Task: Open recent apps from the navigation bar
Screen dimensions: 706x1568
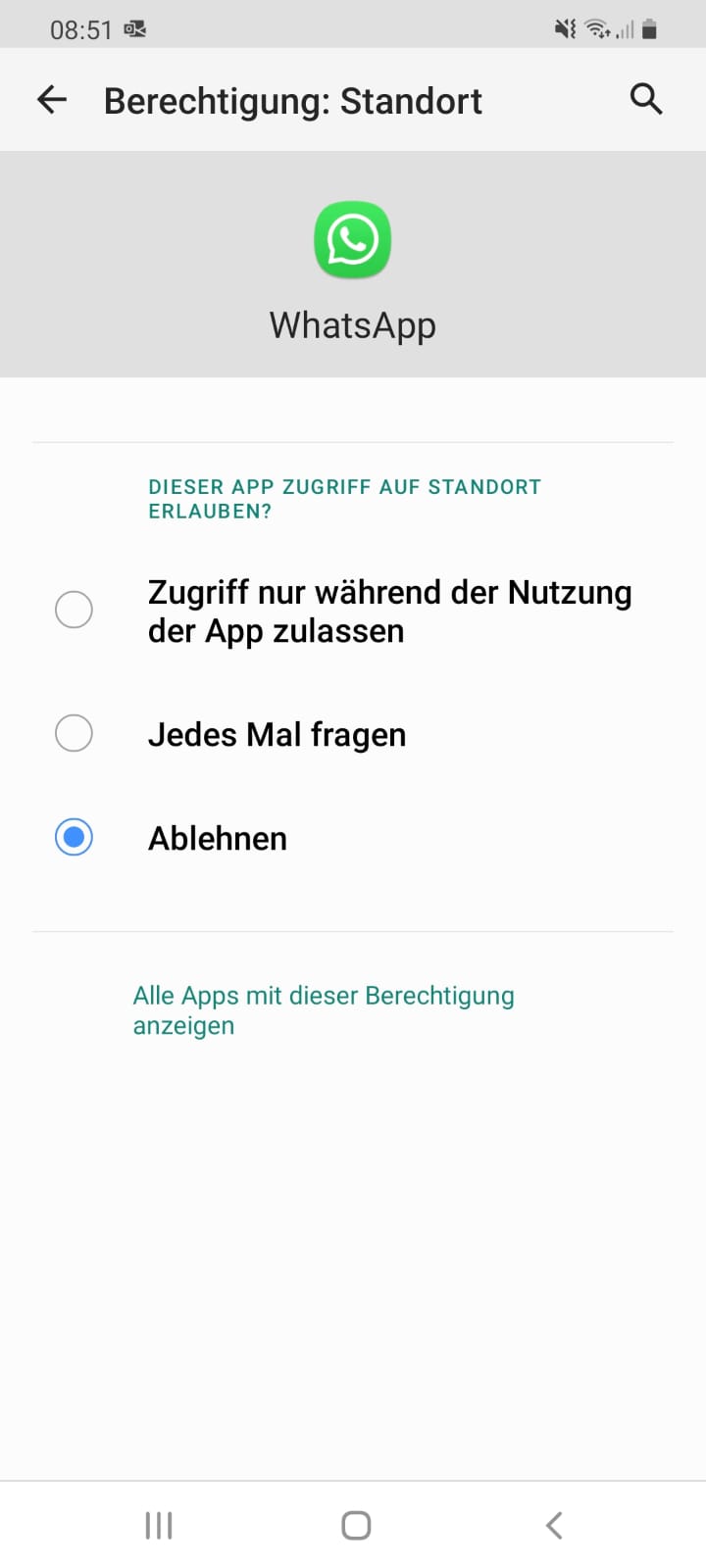Action: coord(159,1525)
